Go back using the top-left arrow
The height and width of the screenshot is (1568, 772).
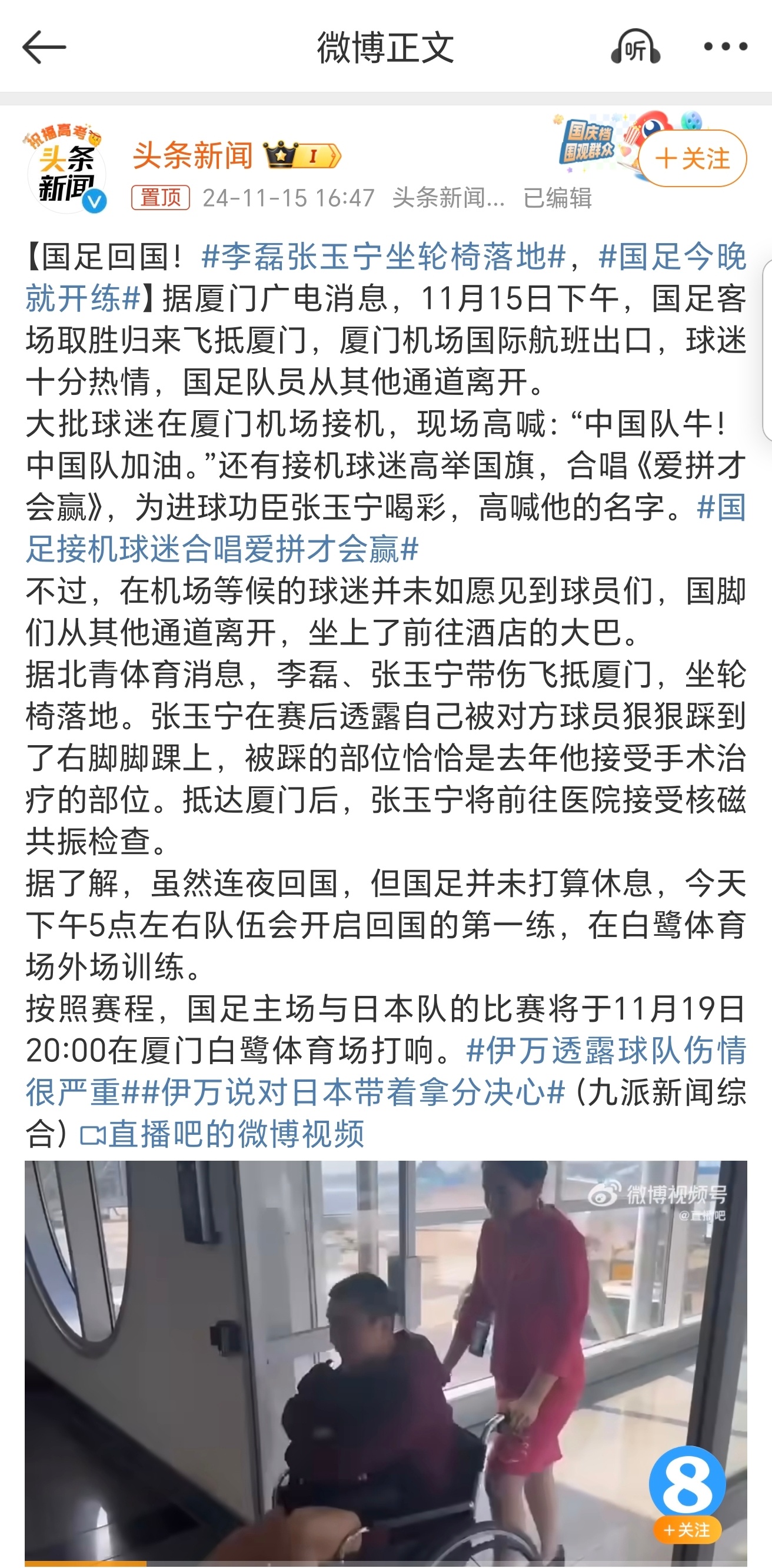click(x=44, y=48)
